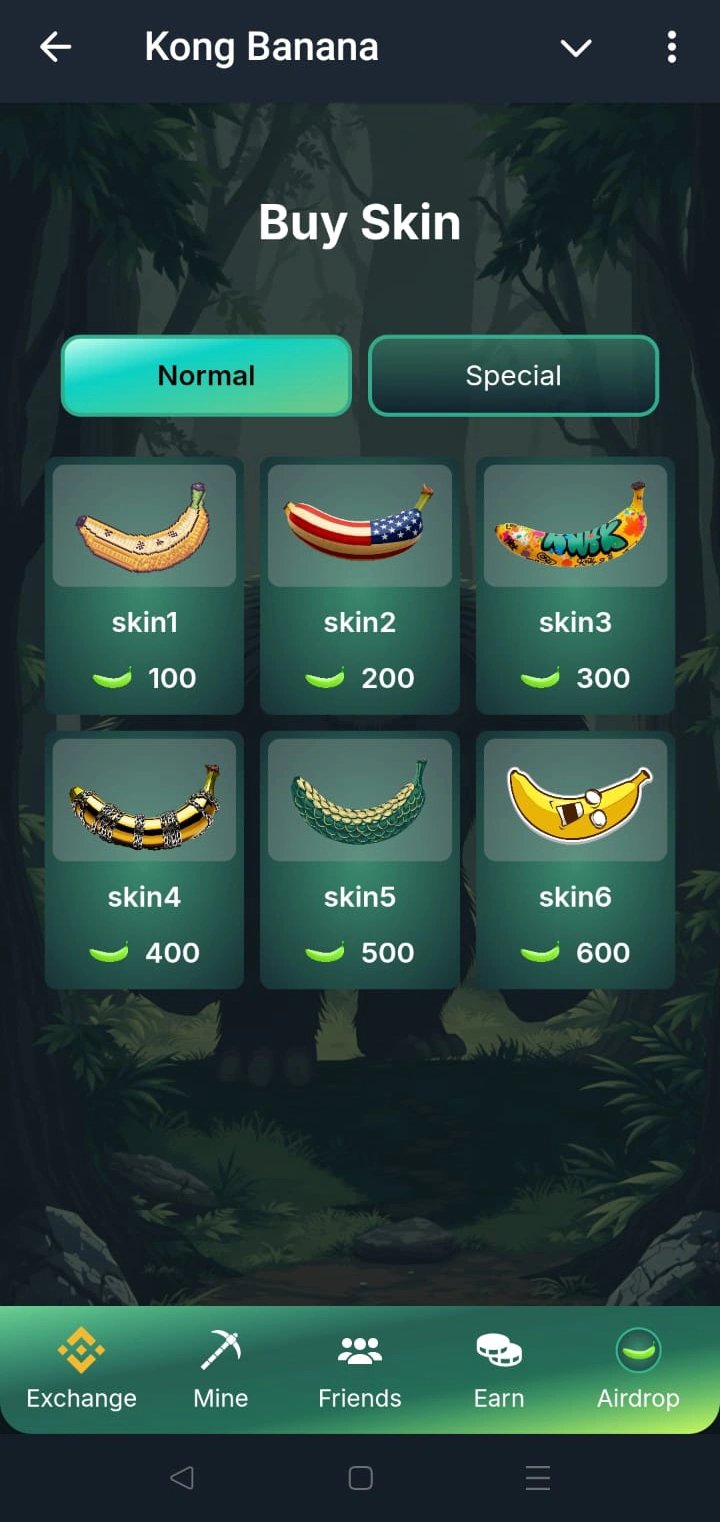
Task: Open the skin5 green scaled banana
Action: coord(360,860)
